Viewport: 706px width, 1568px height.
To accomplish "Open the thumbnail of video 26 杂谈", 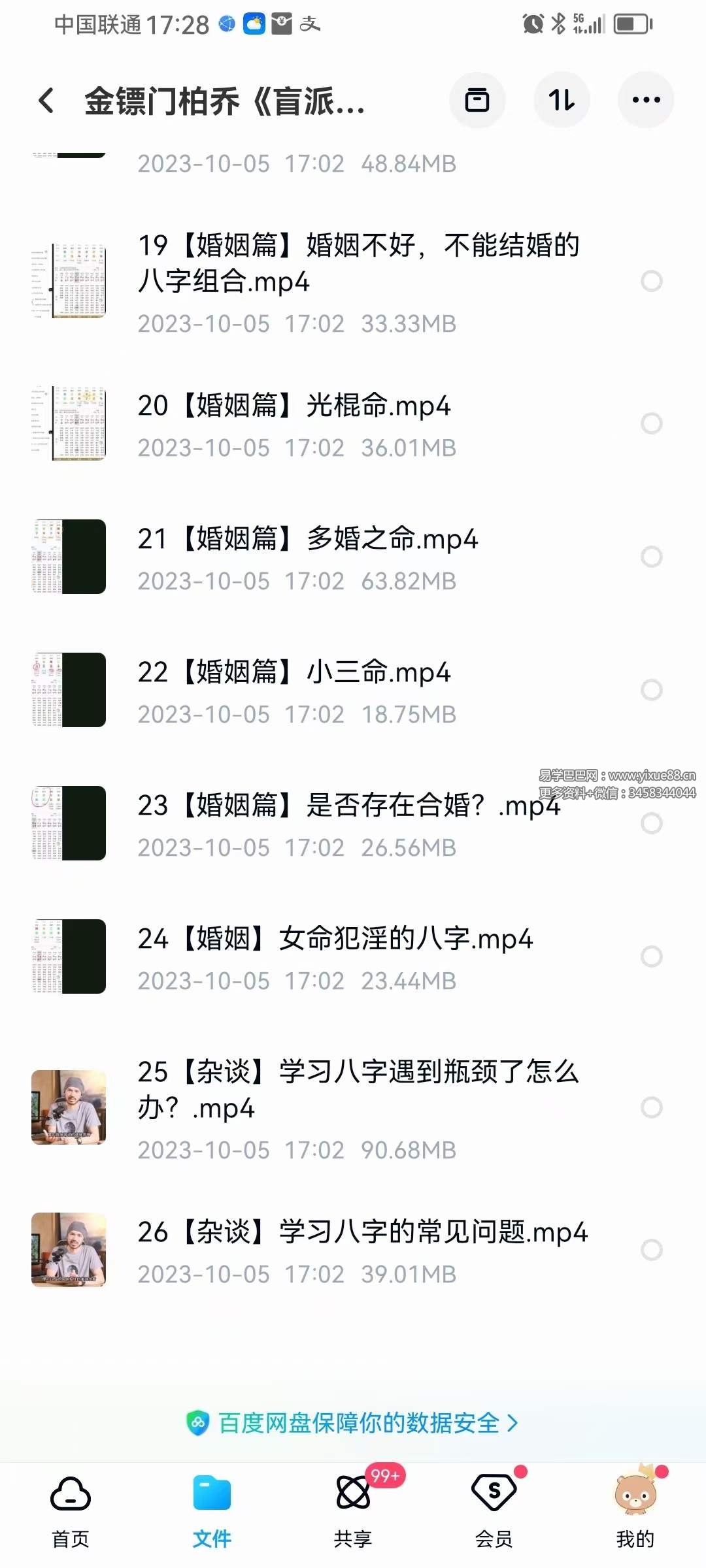I will coord(68,1248).
